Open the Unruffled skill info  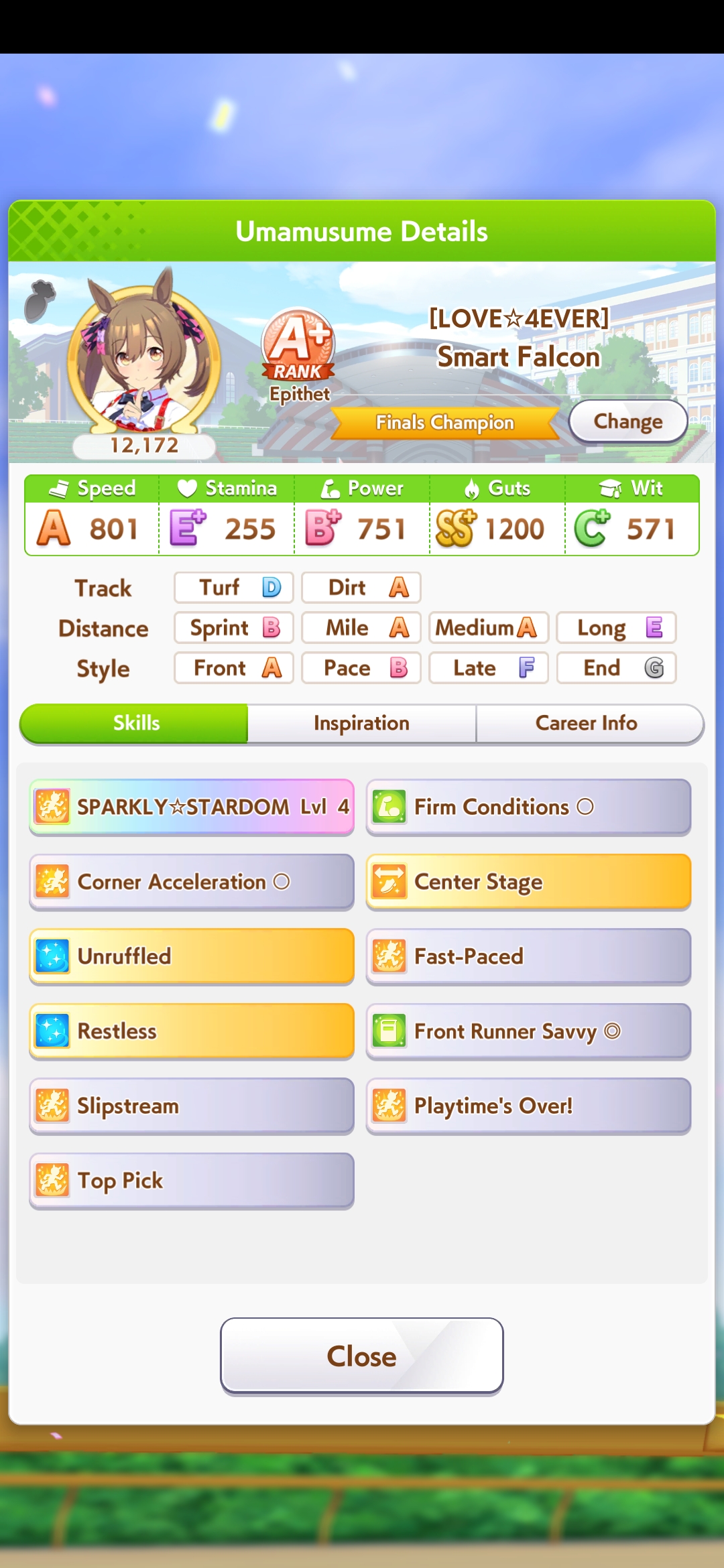(x=192, y=956)
